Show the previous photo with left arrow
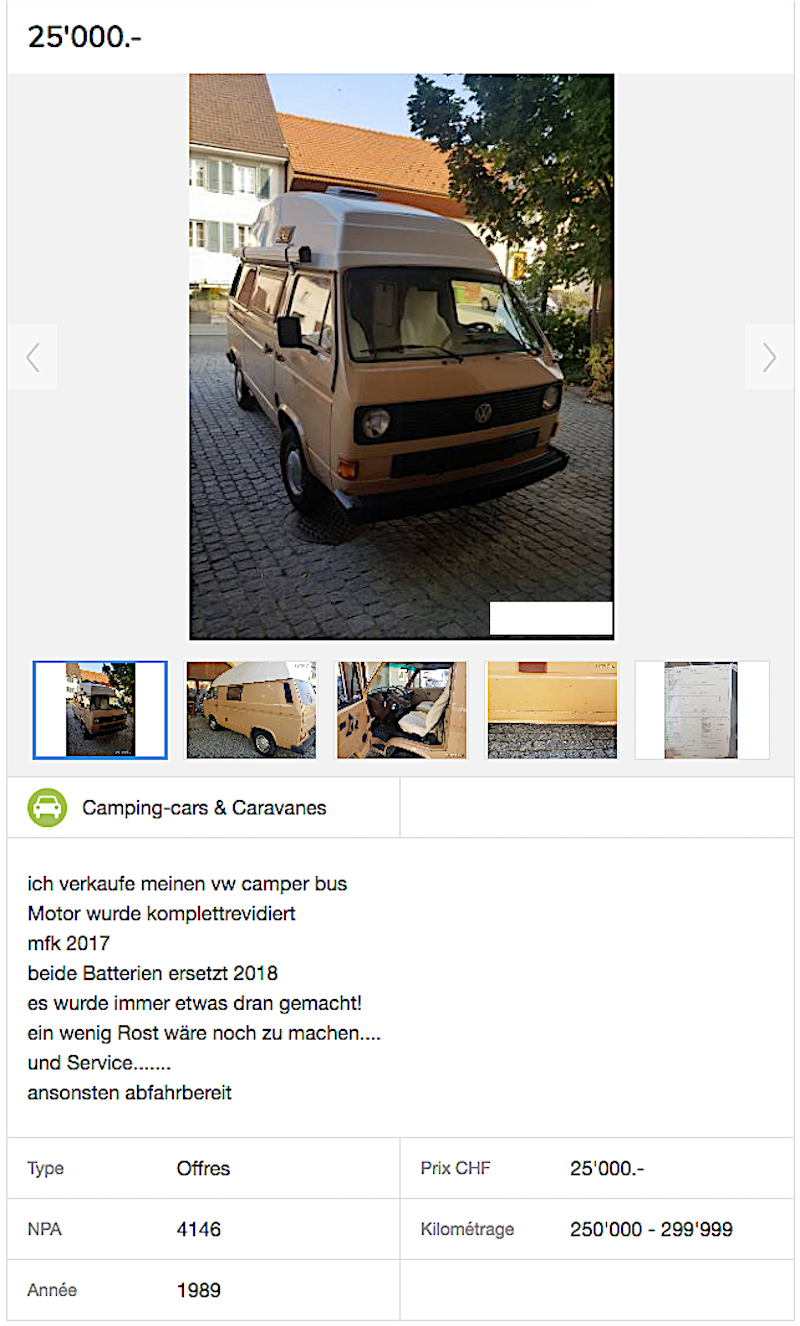The width and height of the screenshot is (800, 1326). tap(33, 357)
